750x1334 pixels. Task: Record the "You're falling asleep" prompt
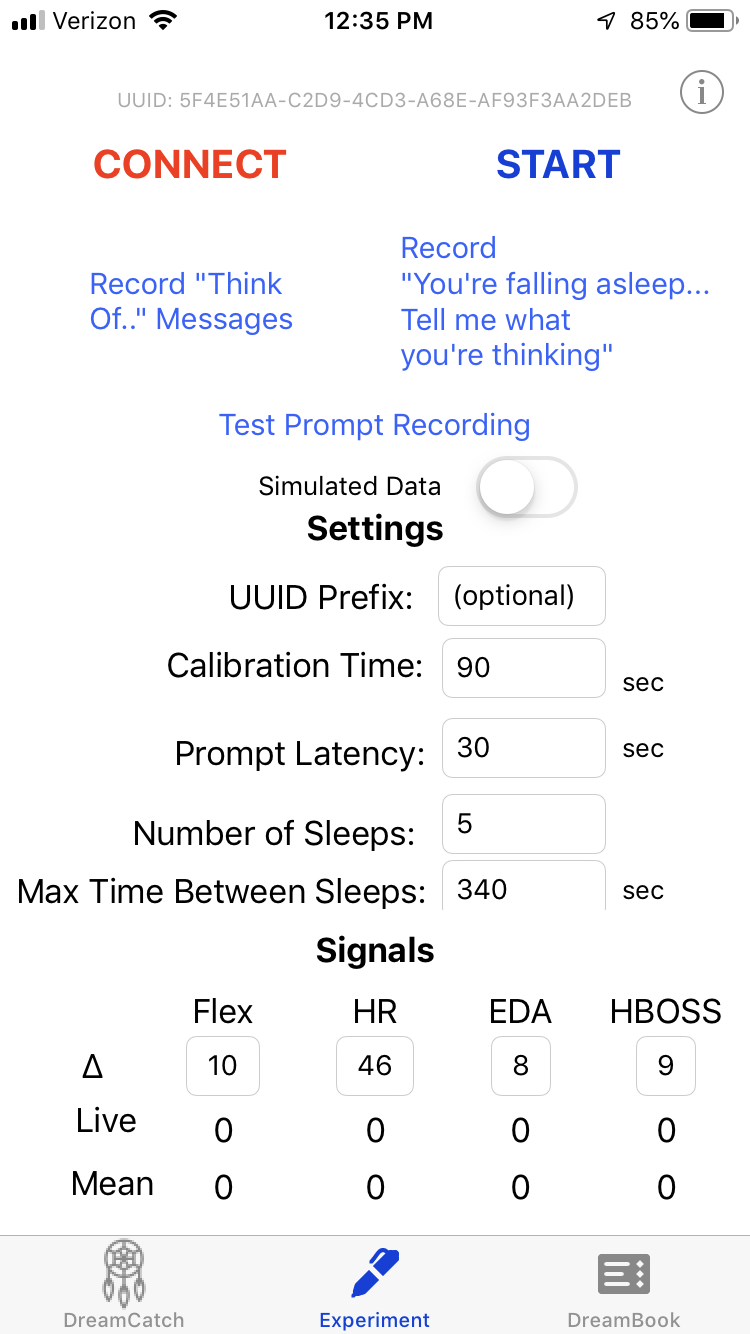click(555, 302)
